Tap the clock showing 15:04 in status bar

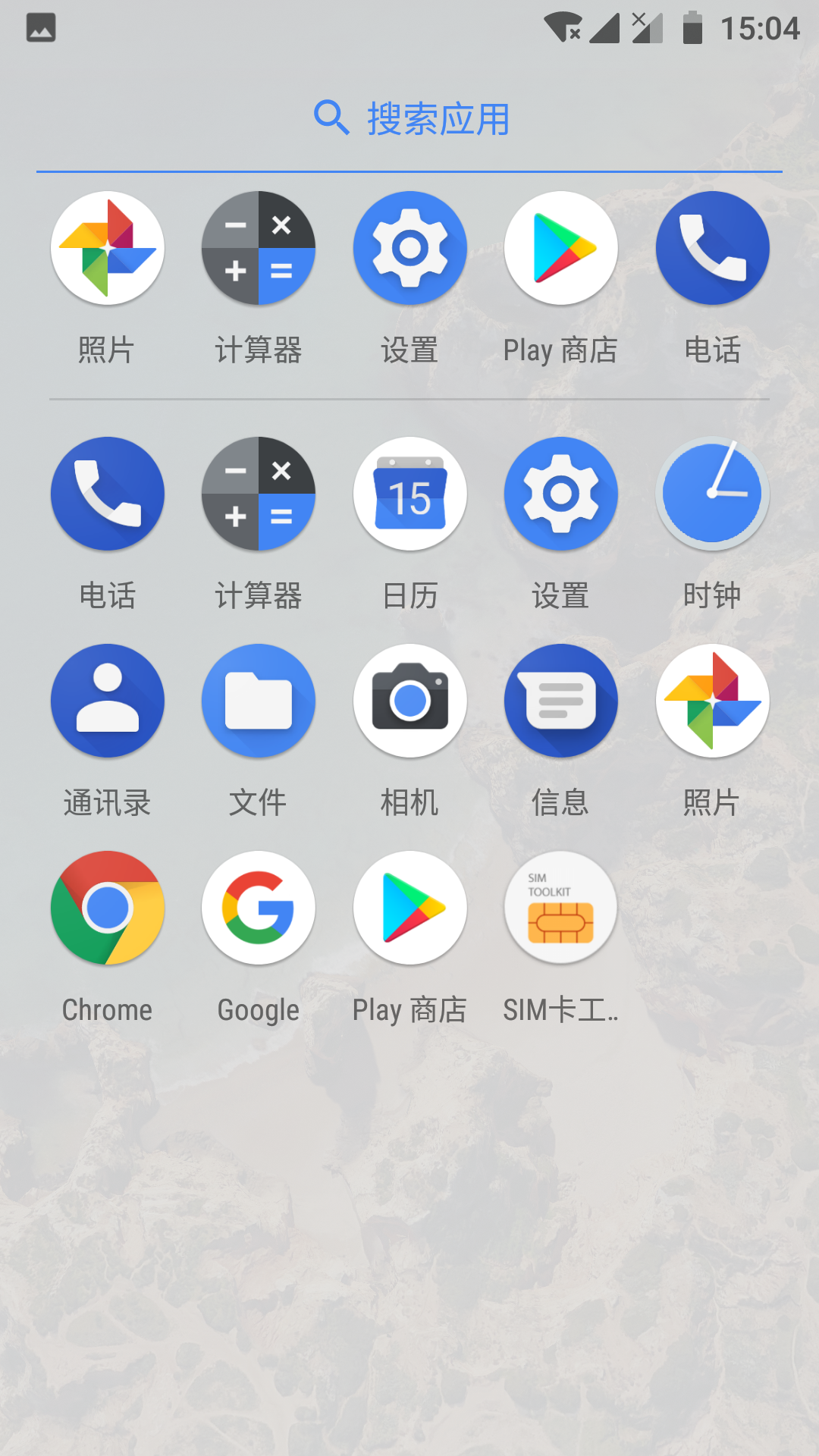click(x=761, y=28)
